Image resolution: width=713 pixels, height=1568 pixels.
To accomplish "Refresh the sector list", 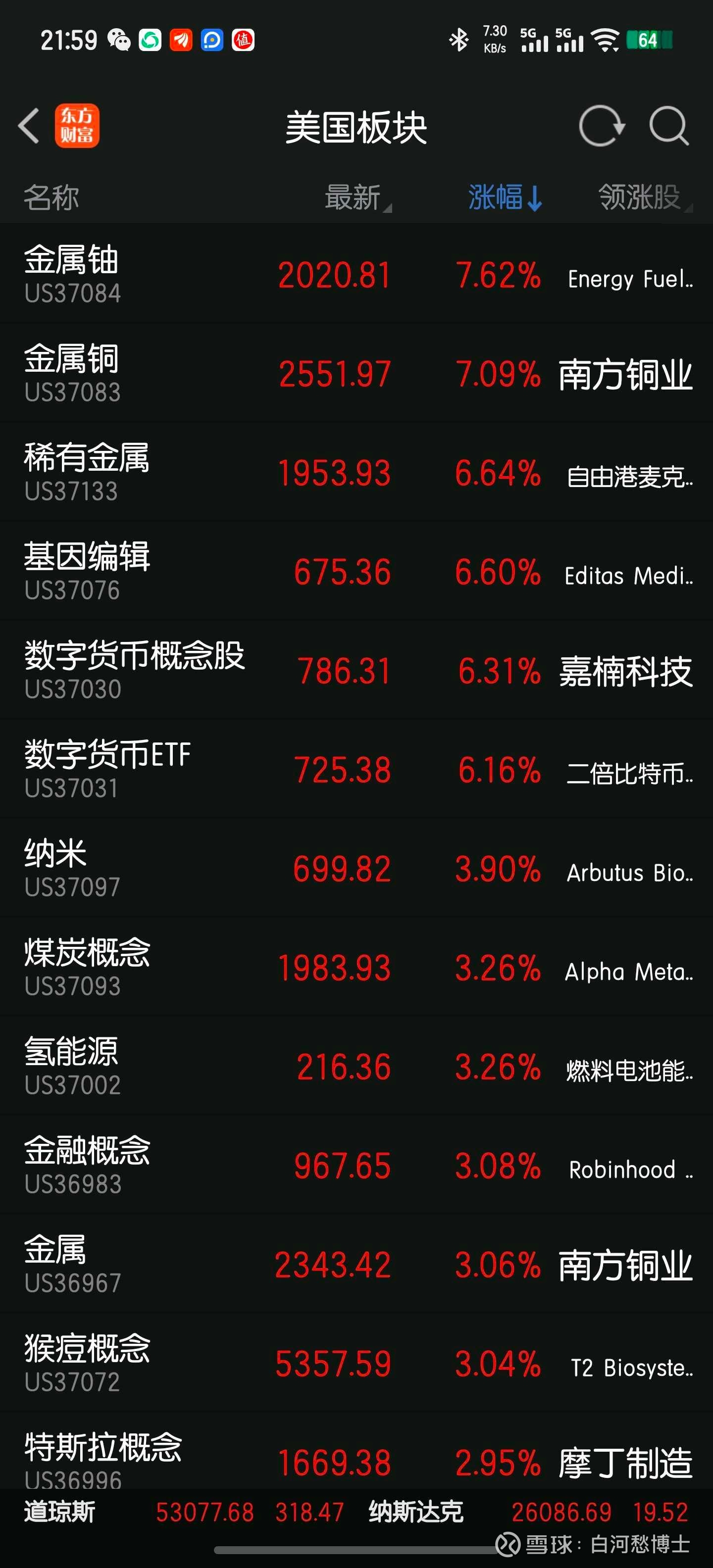I will pos(602,126).
